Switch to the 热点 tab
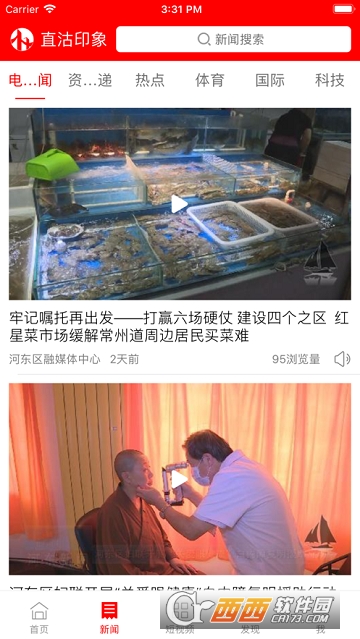The image size is (360, 639). [x=150, y=80]
